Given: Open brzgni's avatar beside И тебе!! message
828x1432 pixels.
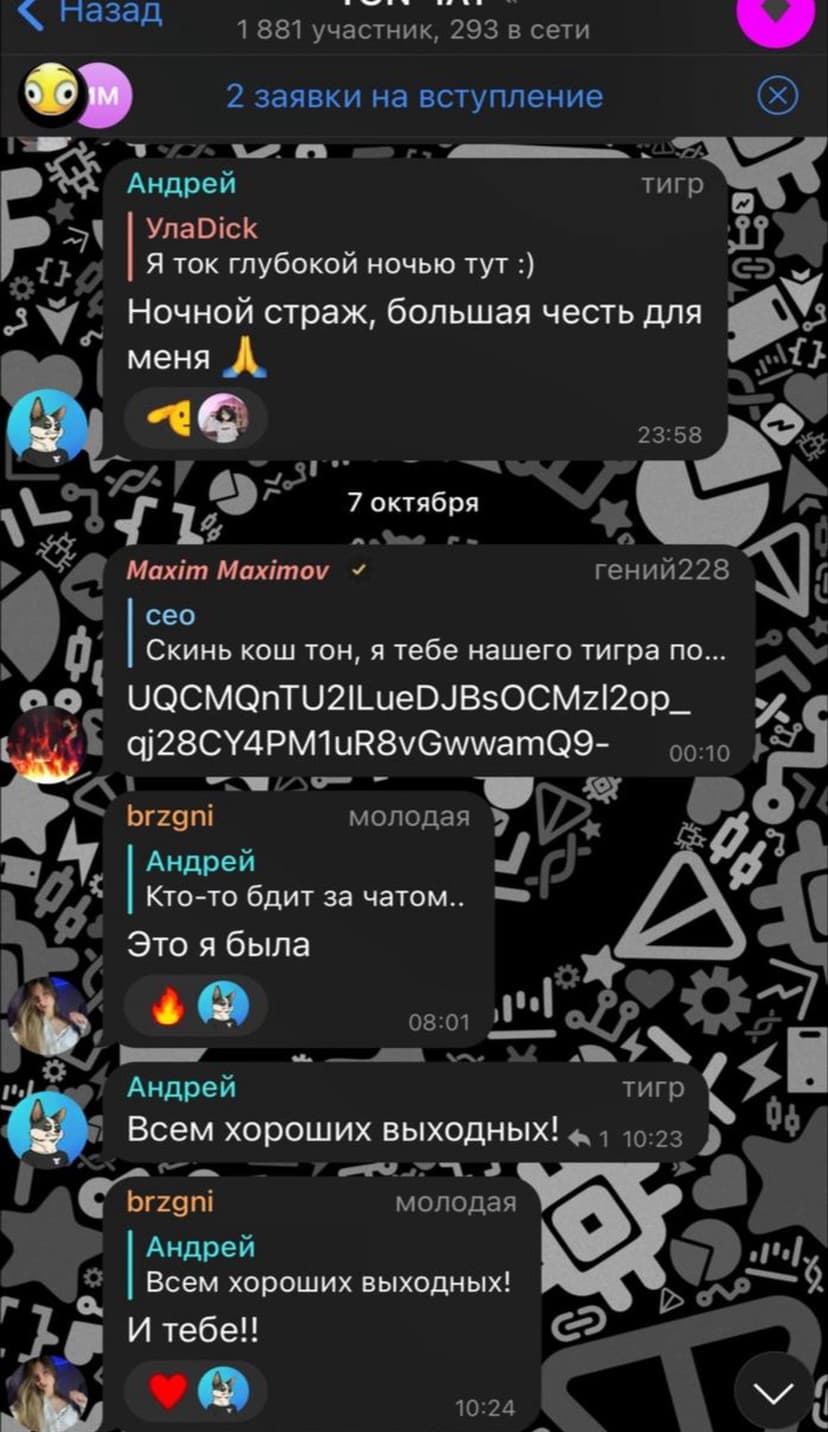Looking at the screenshot, I should point(47,1393).
